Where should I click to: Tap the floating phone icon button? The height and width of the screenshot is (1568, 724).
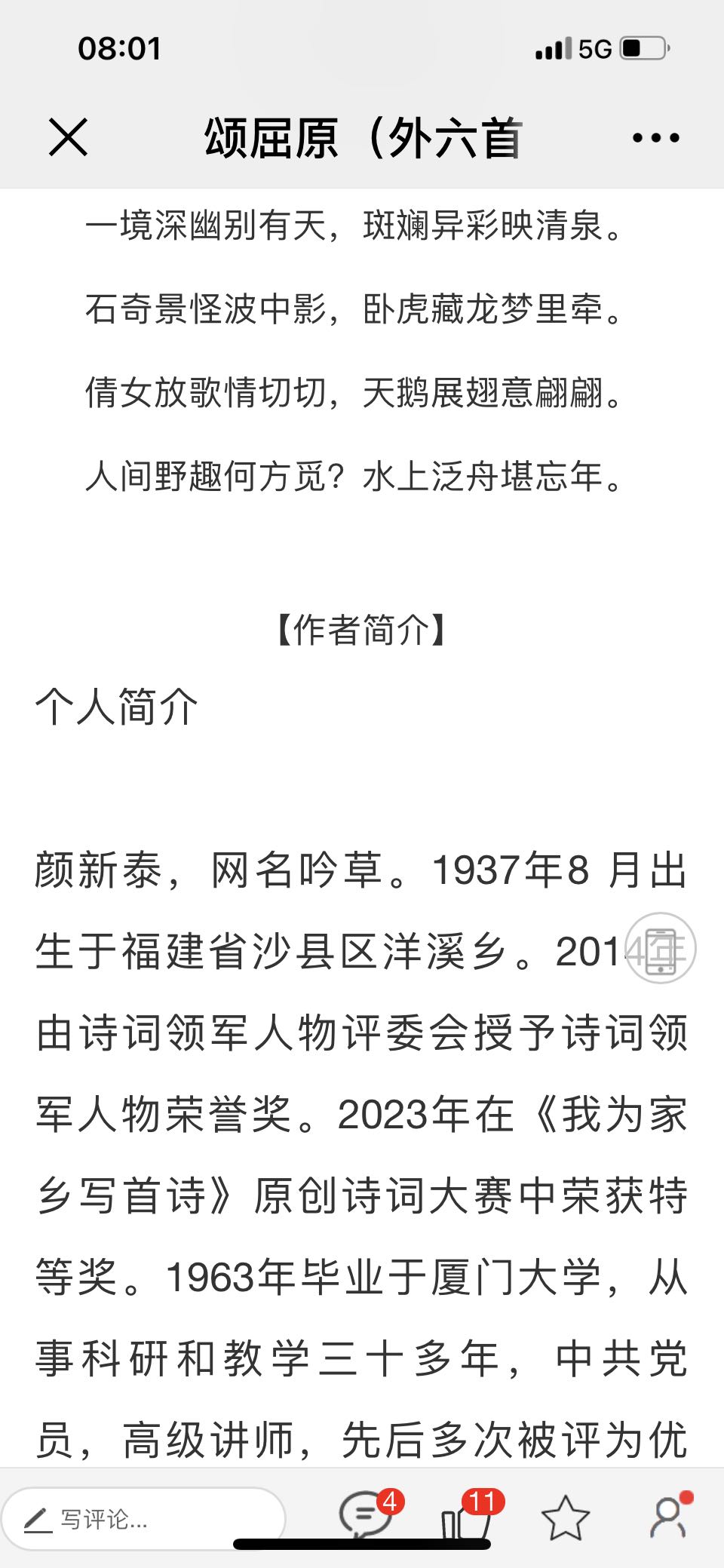[661, 948]
